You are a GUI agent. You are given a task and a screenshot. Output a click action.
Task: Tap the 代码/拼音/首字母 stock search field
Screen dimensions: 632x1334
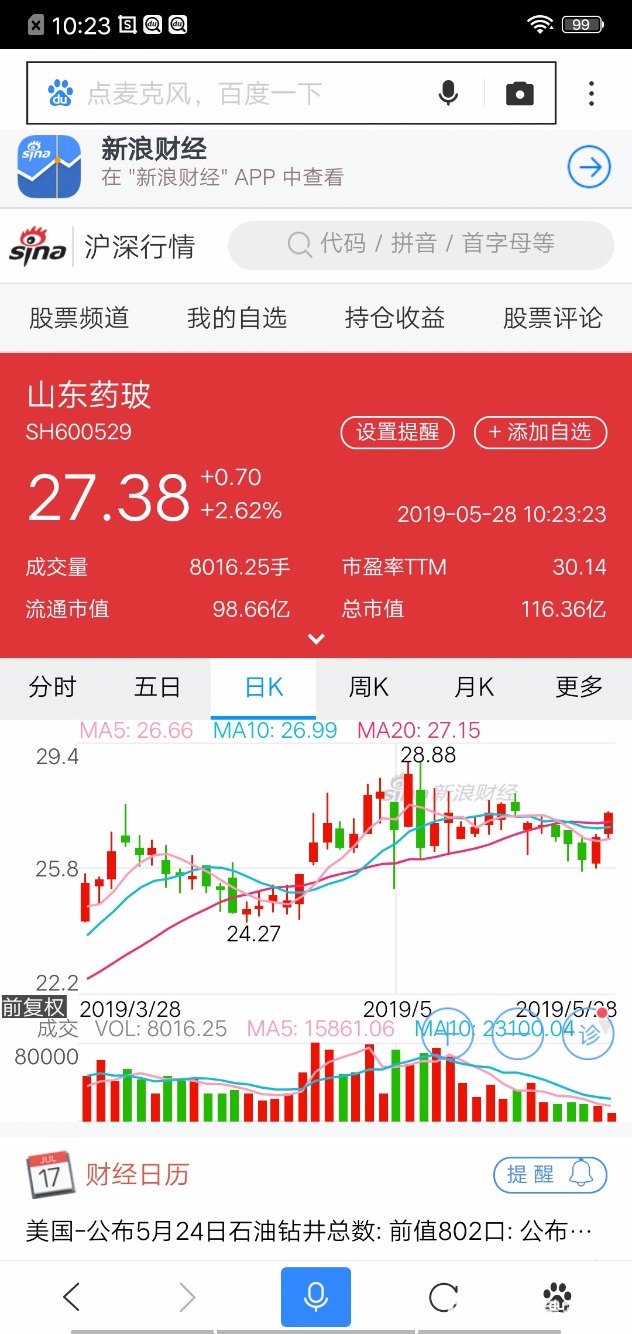(421, 244)
